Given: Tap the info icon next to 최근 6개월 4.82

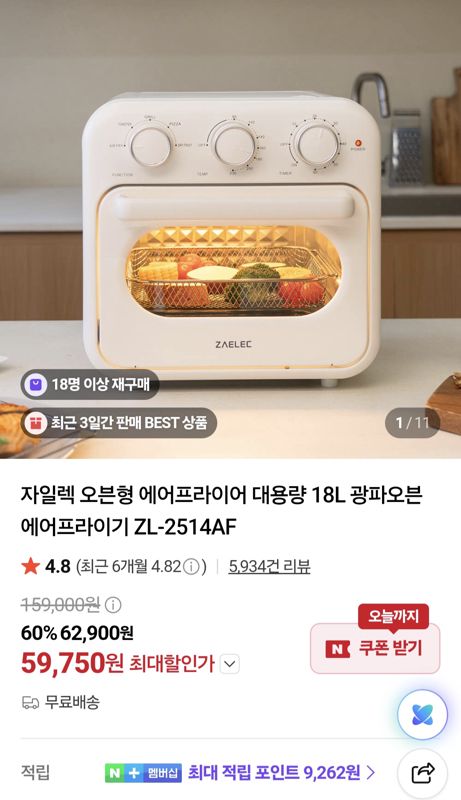Looking at the screenshot, I should click(191, 567).
